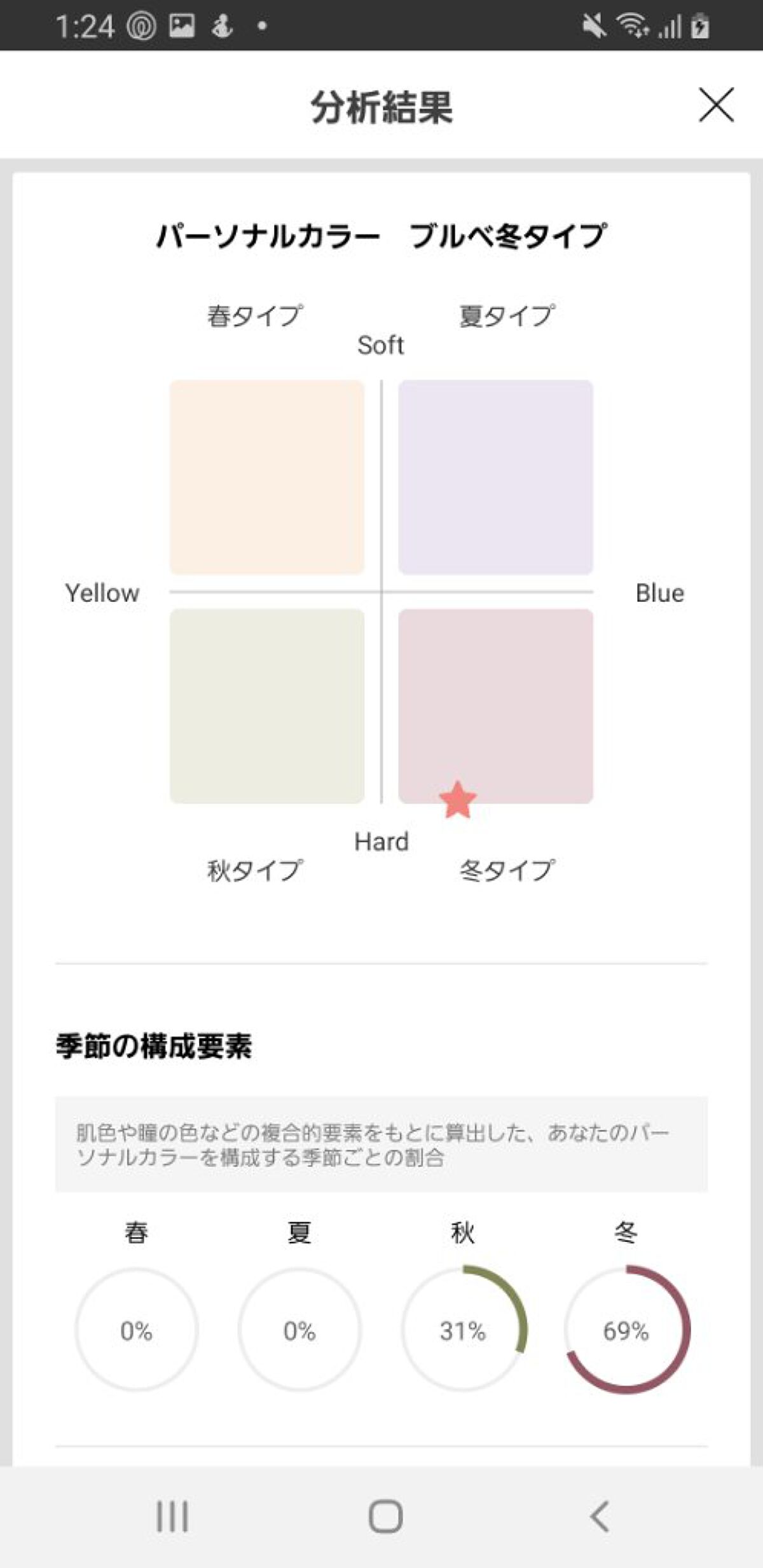The width and height of the screenshot is (763, 1568).
Task: Select the 春タイプ label above the chart
Action: (x=254, y=313)
